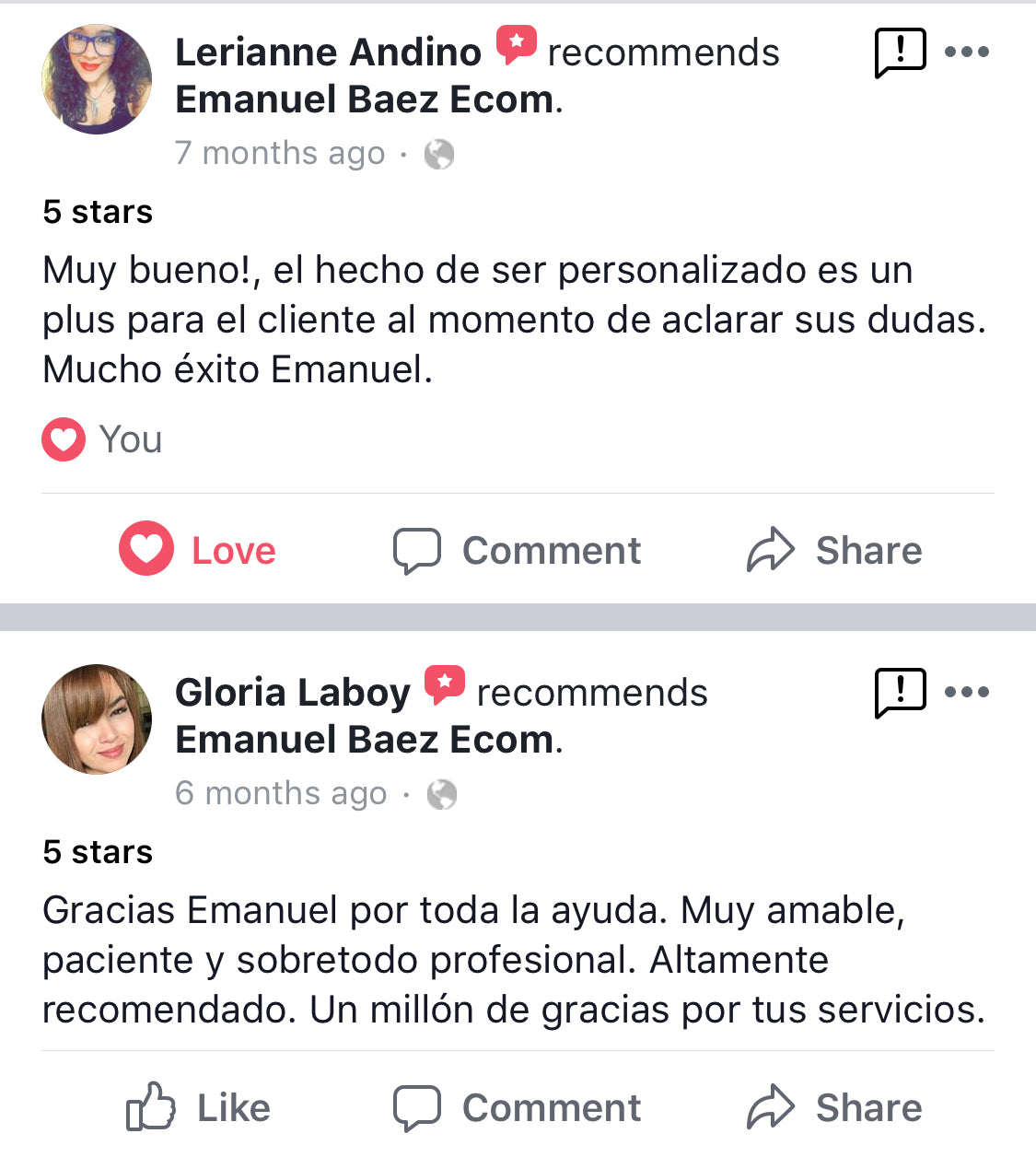Image resolution: width=1036 pixels, height=1157 pixels.
Task: Remove Love reaction on Lerianne's review
Action: pyautogui.click(x=198, y=550)
